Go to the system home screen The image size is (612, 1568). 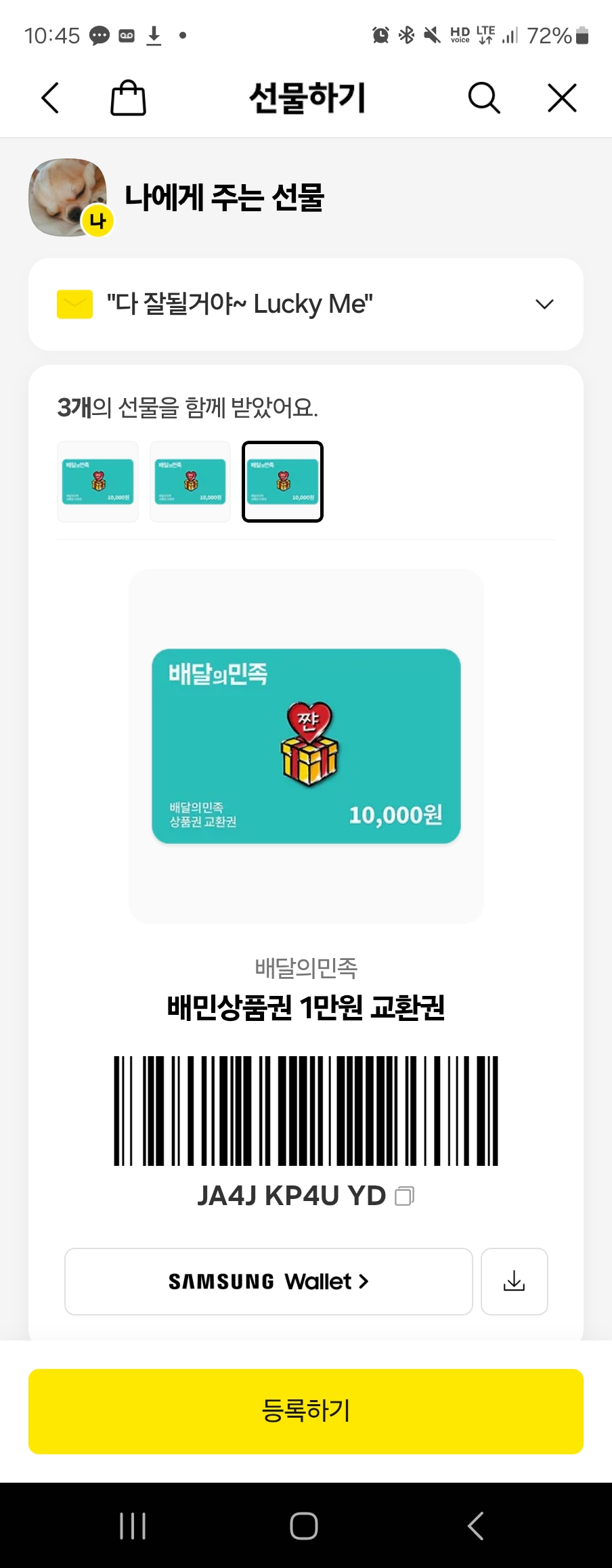click(x=304, y=1526)
